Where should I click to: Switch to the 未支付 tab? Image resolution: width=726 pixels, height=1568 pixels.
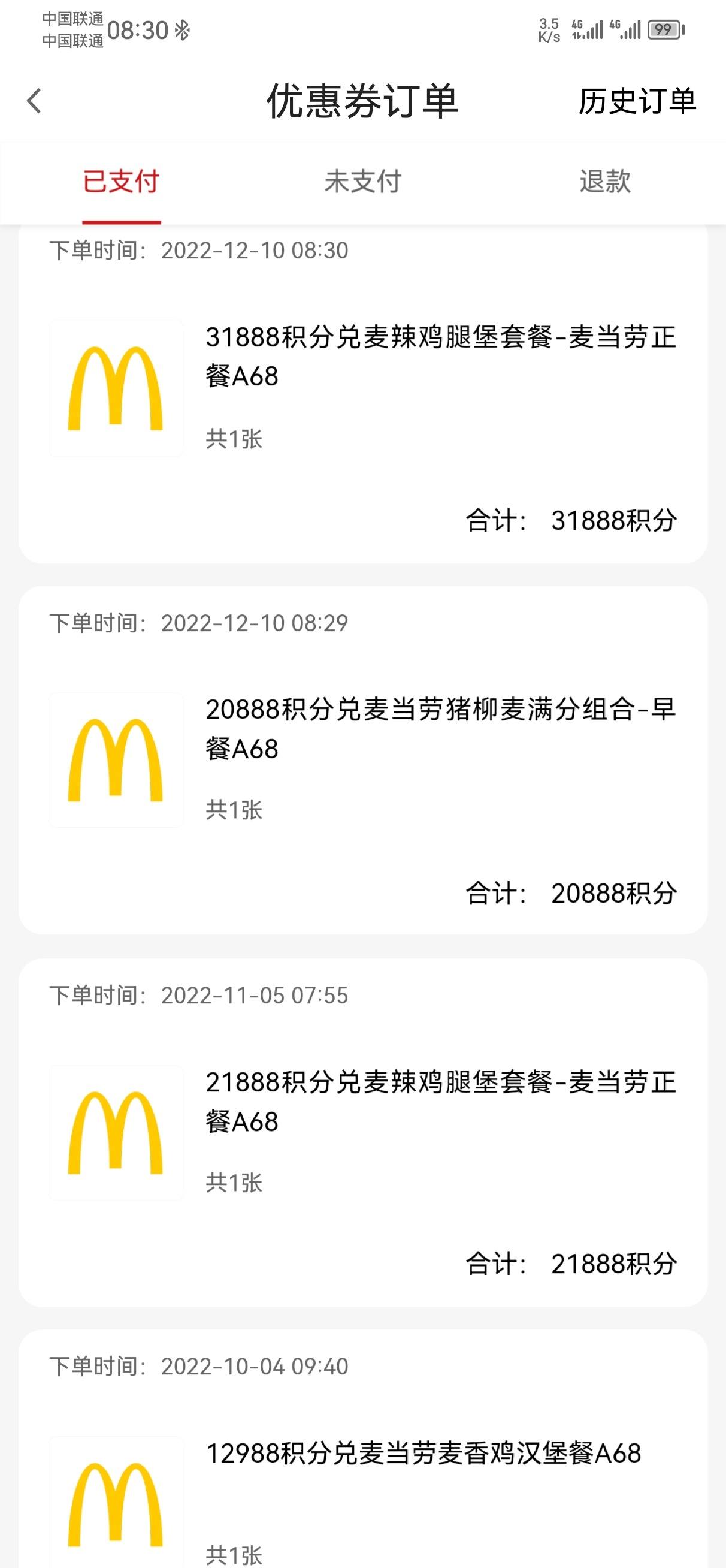tap(362, 182)
